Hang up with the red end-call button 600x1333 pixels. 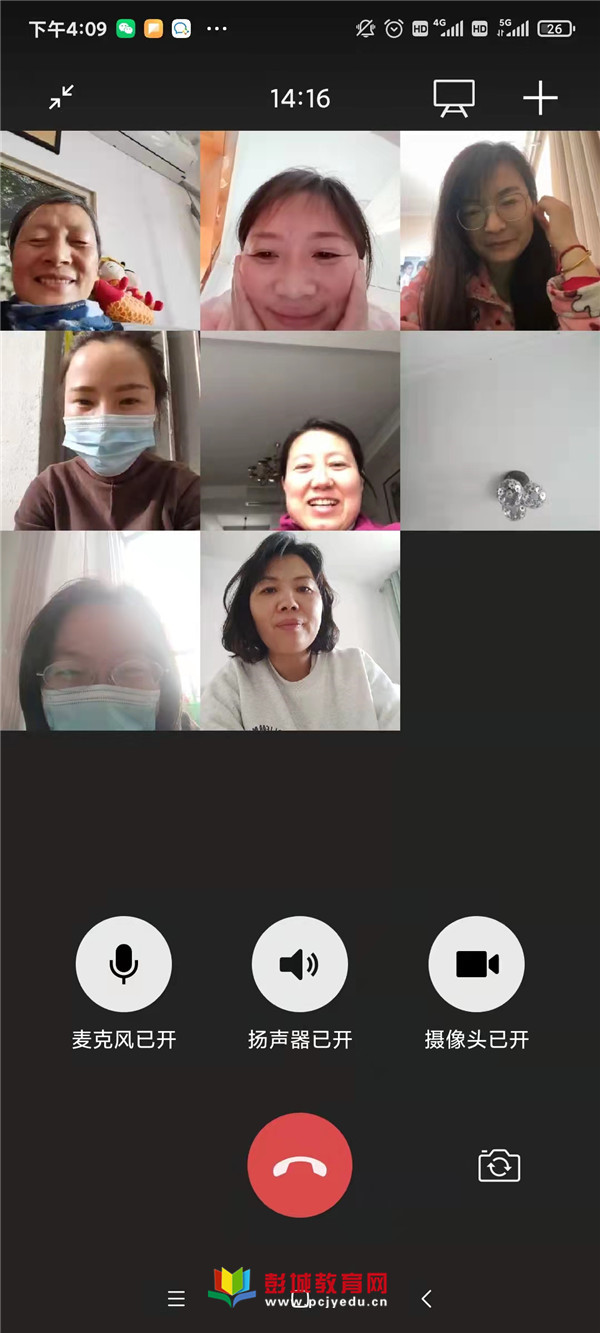pyautogui.click(x=300, y=1165)
